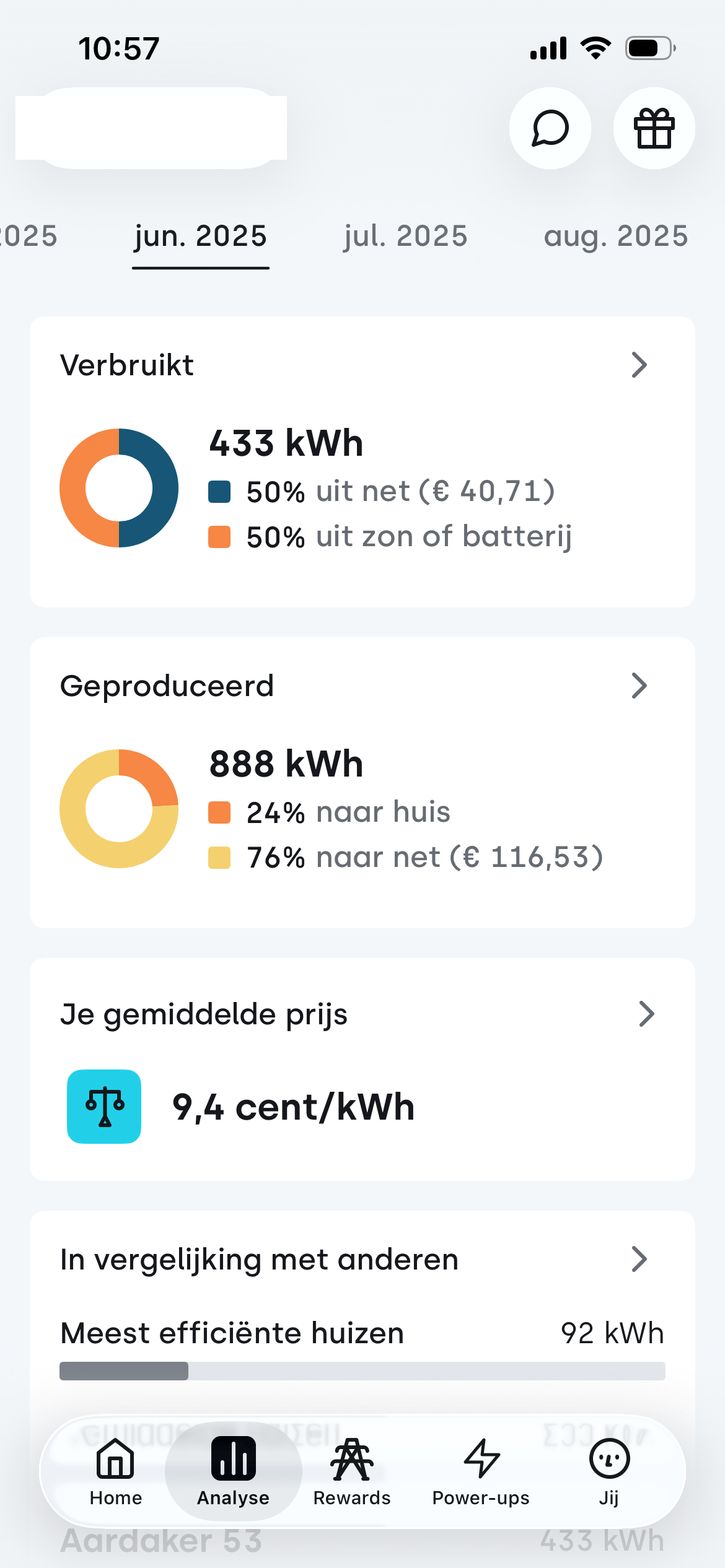Select the aug. 2025 month tab
This screenshot has height=1568, width=725.
click(x=616, y=237)
